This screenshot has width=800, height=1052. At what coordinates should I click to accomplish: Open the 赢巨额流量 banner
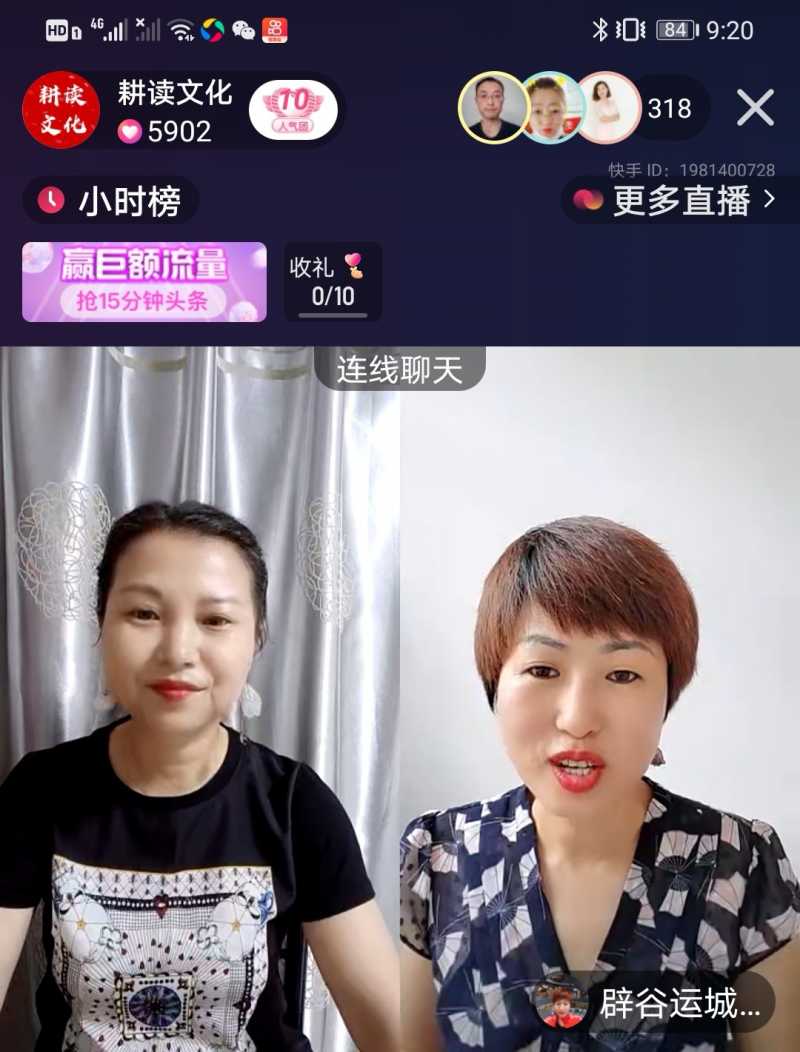coord(144,282)
